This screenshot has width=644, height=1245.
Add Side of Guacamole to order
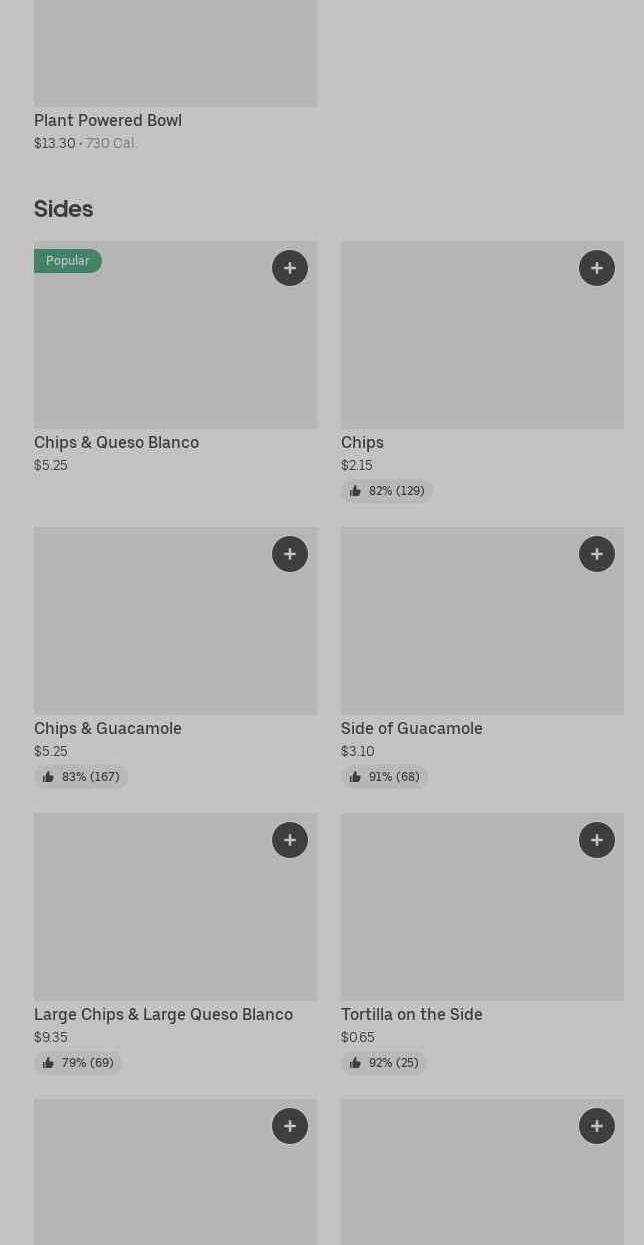coord(597,554)
